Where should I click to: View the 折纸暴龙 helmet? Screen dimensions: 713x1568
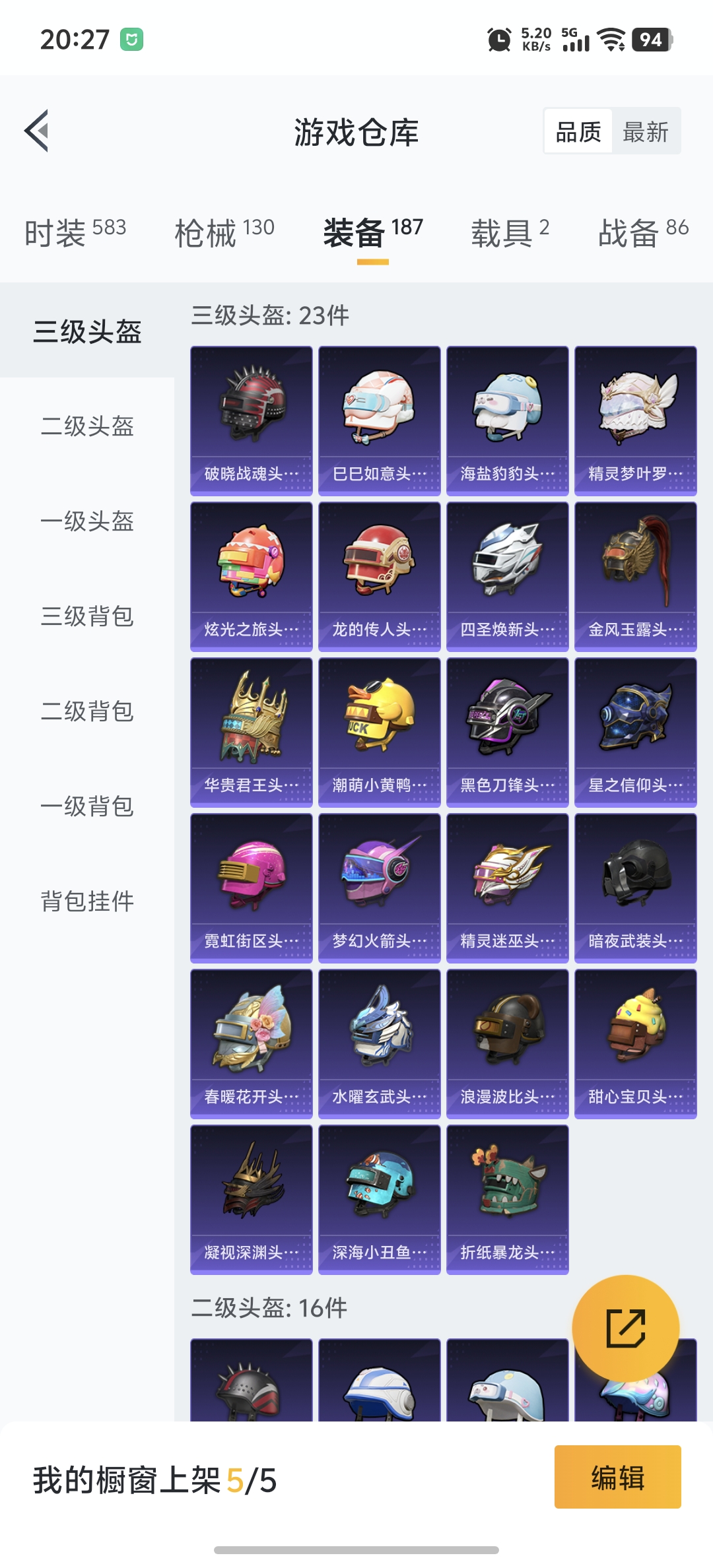point(508,1199)
